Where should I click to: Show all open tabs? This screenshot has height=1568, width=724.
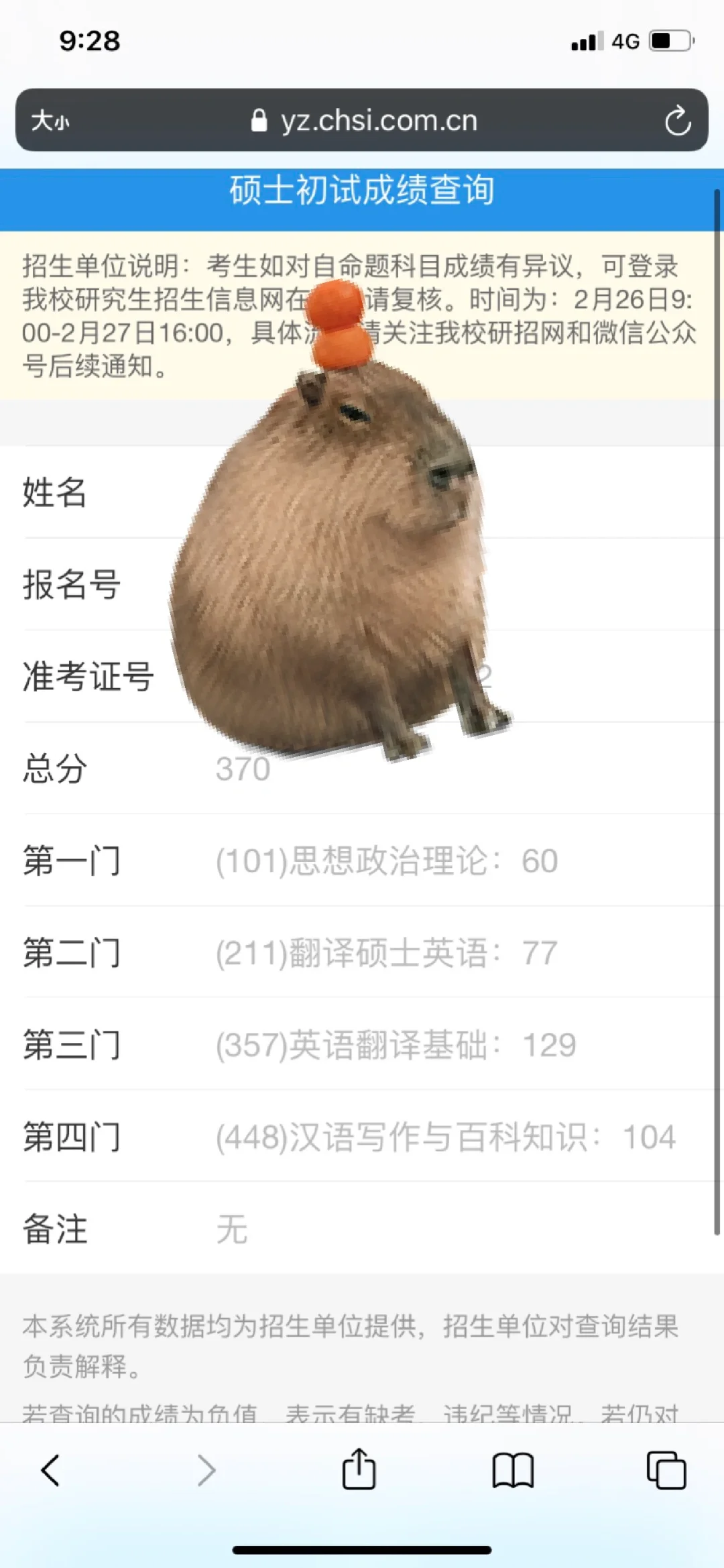(666, 1470)
